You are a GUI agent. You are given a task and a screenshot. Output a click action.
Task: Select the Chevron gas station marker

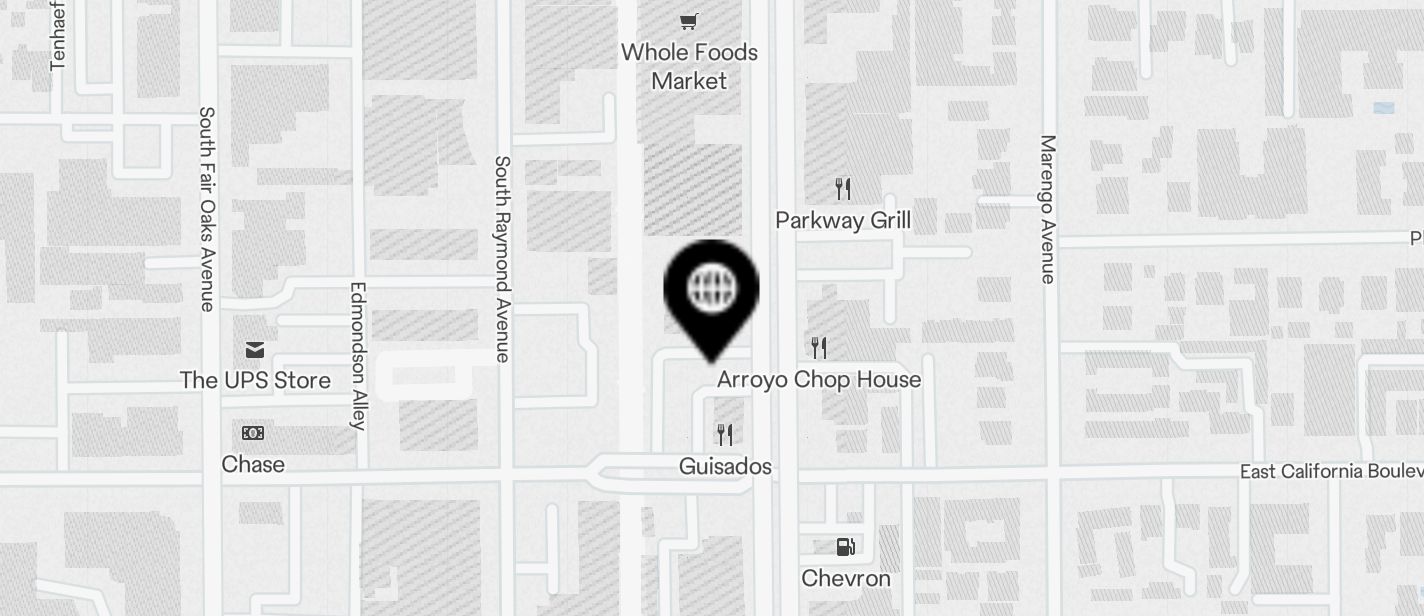coord(845,547)
